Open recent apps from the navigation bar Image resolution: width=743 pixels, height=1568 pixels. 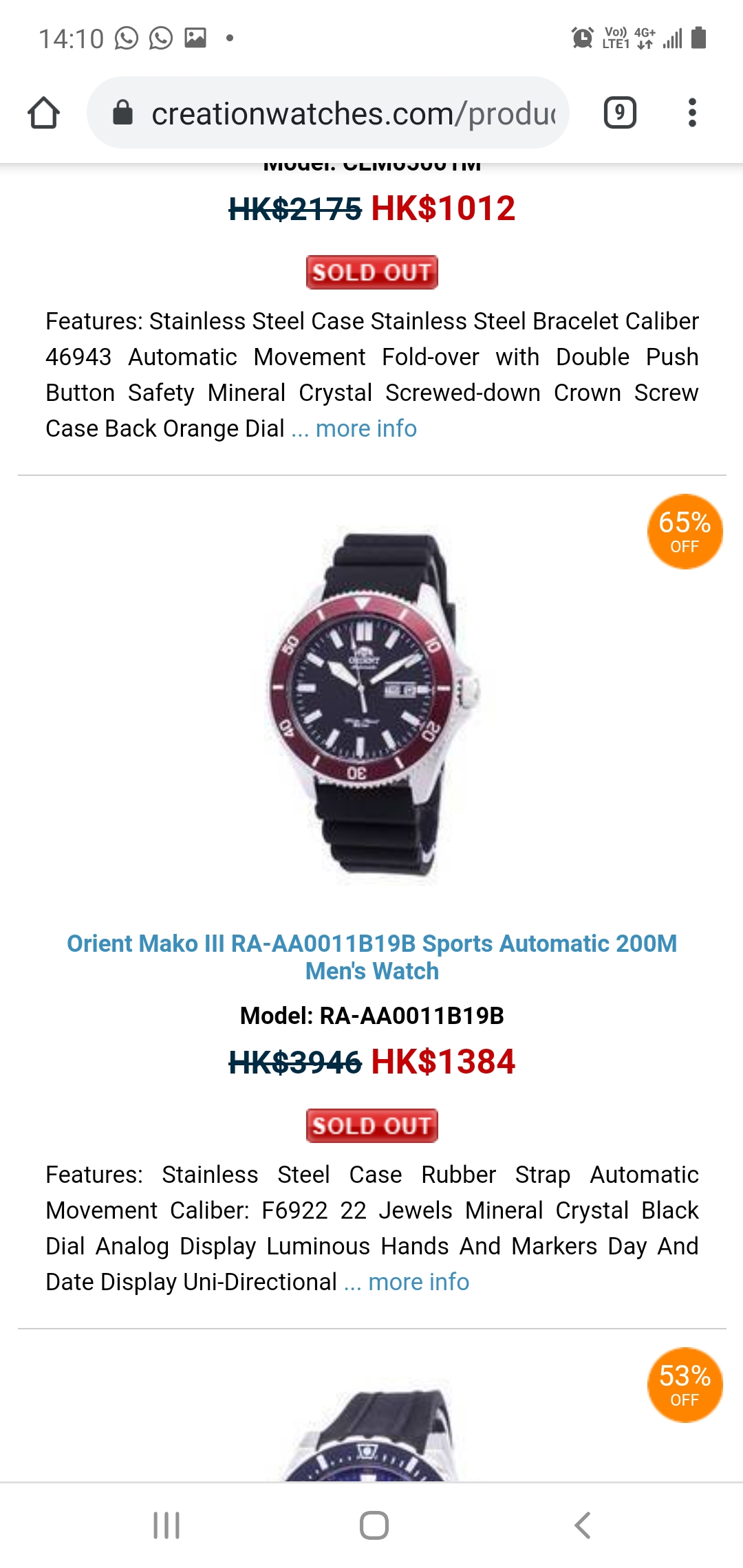click(x=166, y=1525)
